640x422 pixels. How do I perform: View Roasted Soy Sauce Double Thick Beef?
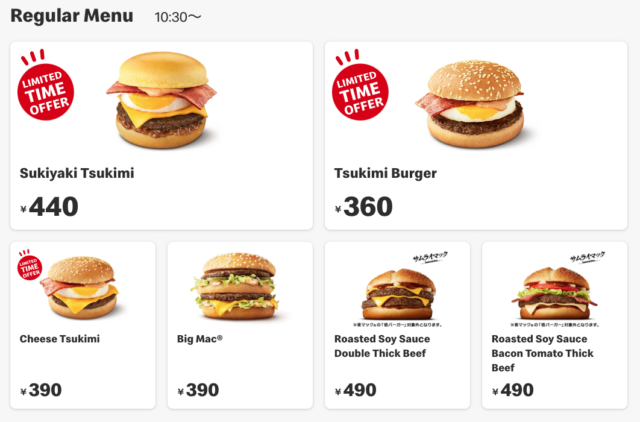[x=397, y=324]
